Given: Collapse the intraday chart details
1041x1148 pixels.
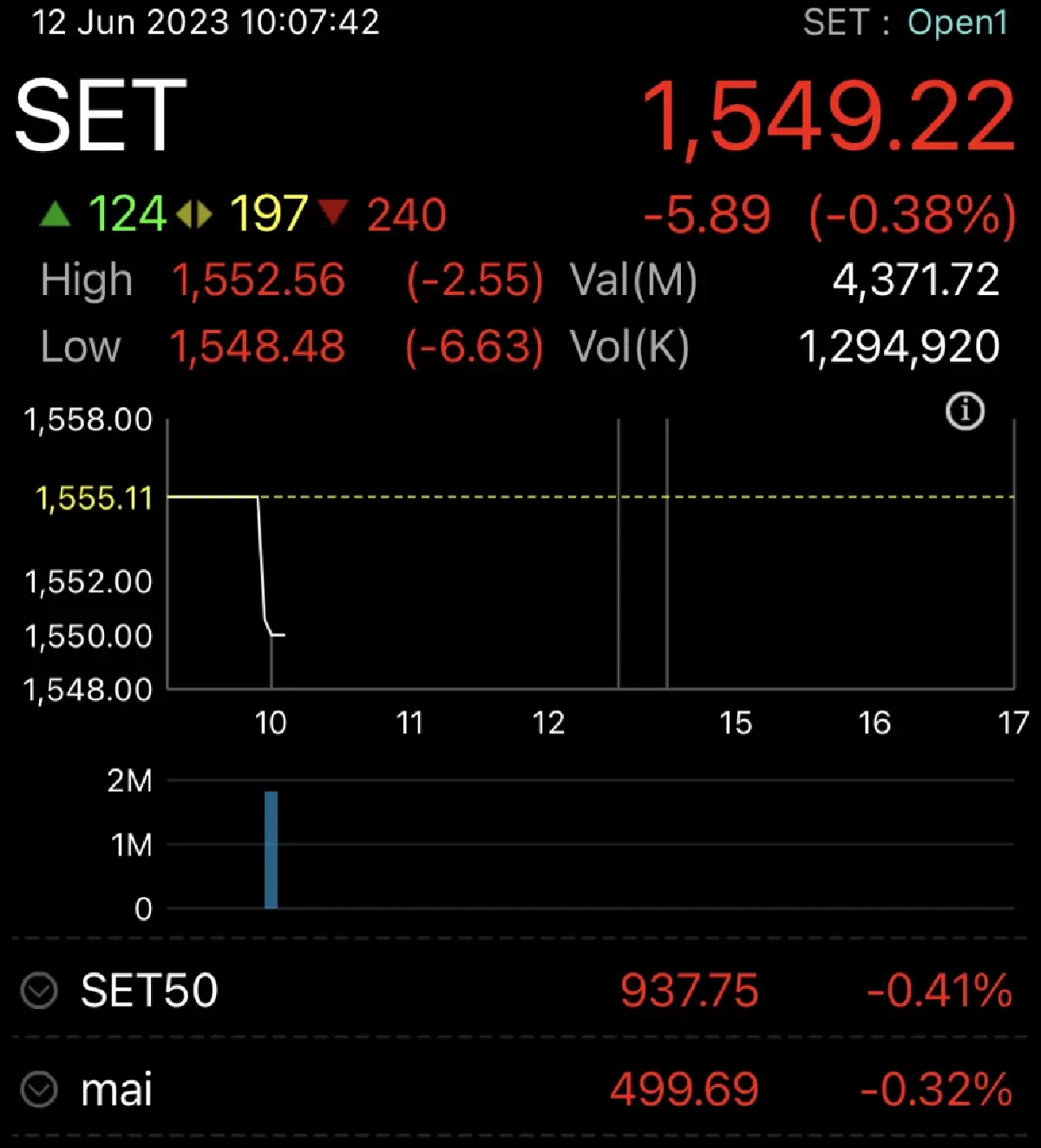Looking at the screenshot, I should [966, 411].
